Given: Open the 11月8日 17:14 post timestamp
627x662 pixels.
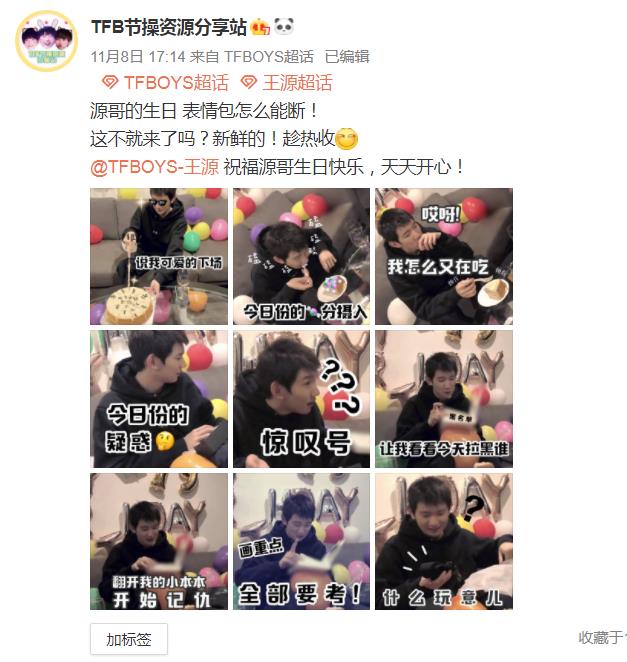Looking at the screenshot, I should click(x=131, y=57).
